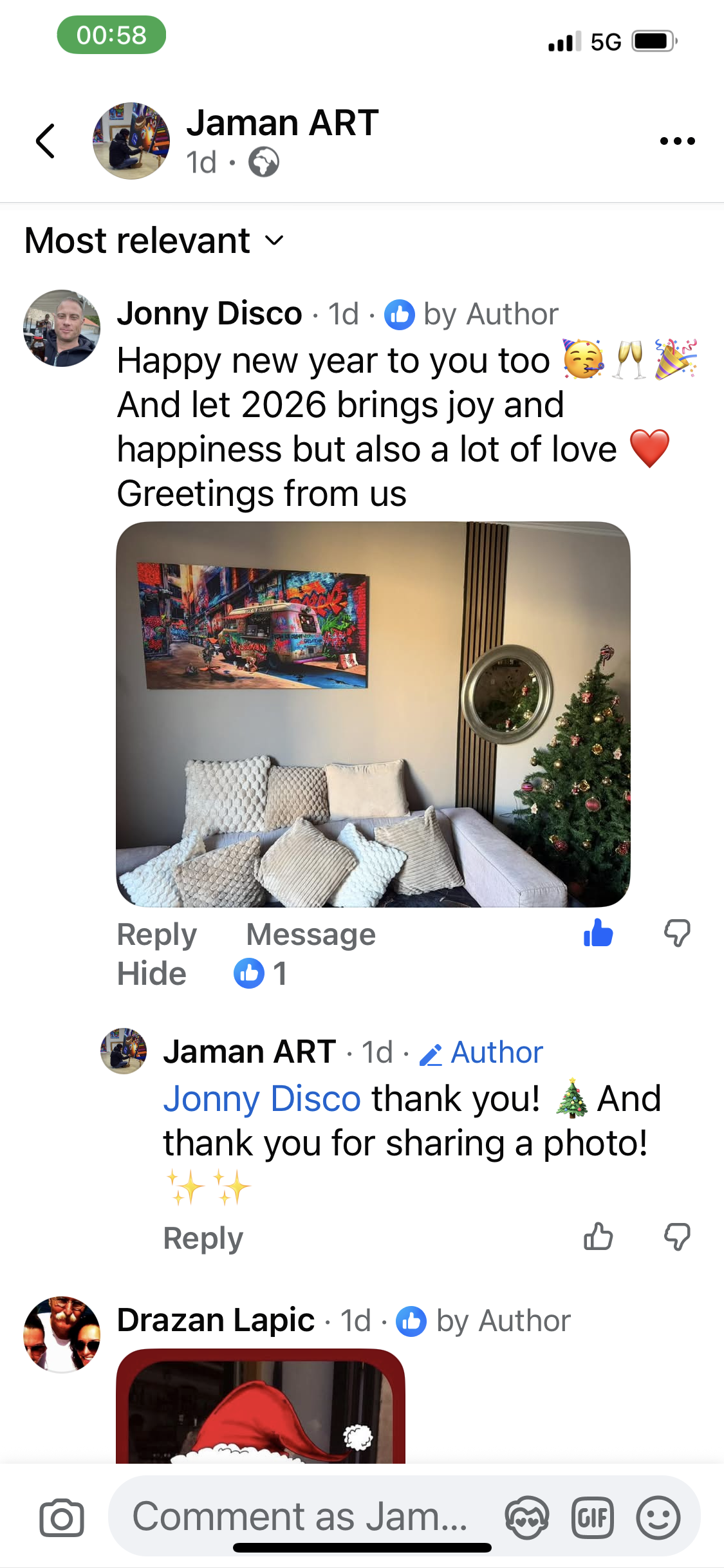View Jonny Disco's living room photo

coord(373,714)
